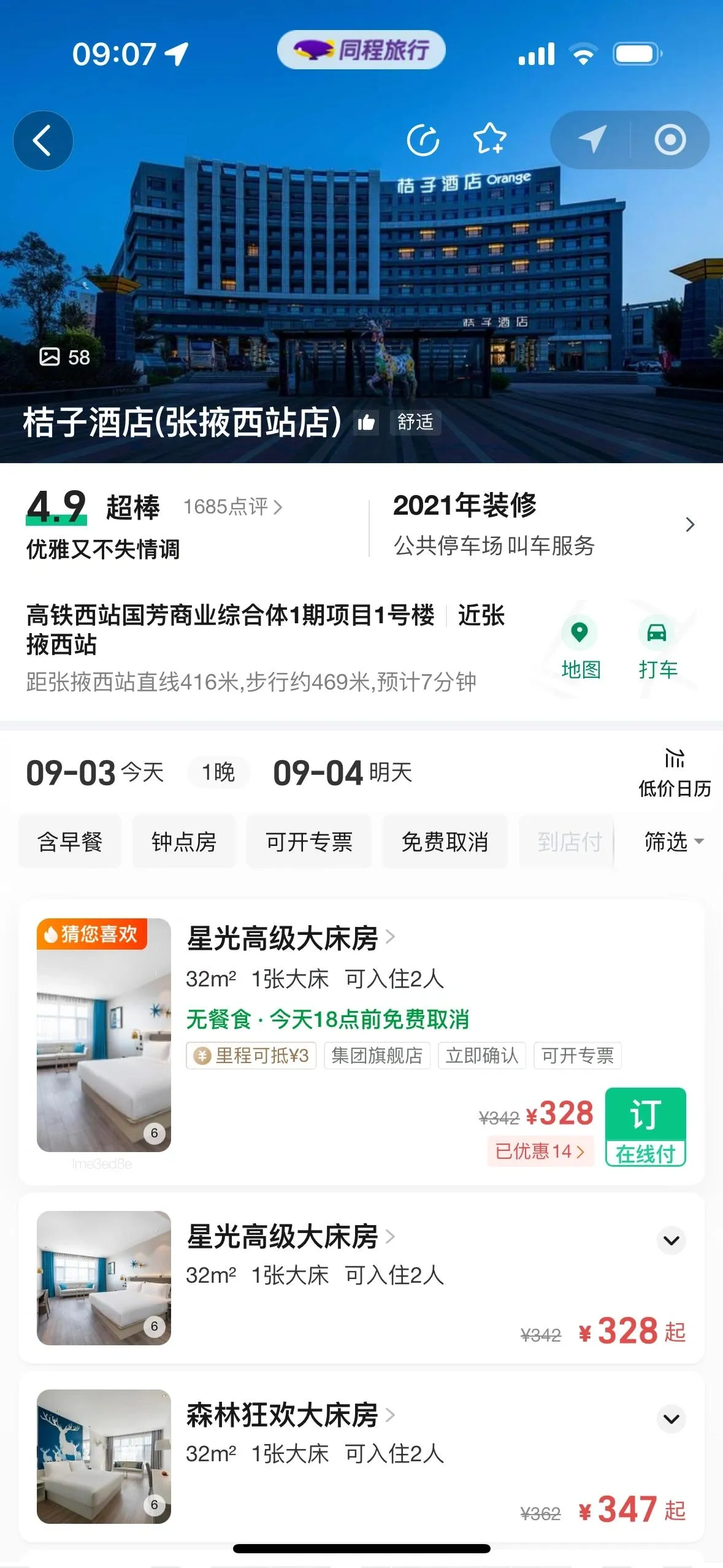Open the browsing history icon
723x1568 pixels.
[423, 140]
